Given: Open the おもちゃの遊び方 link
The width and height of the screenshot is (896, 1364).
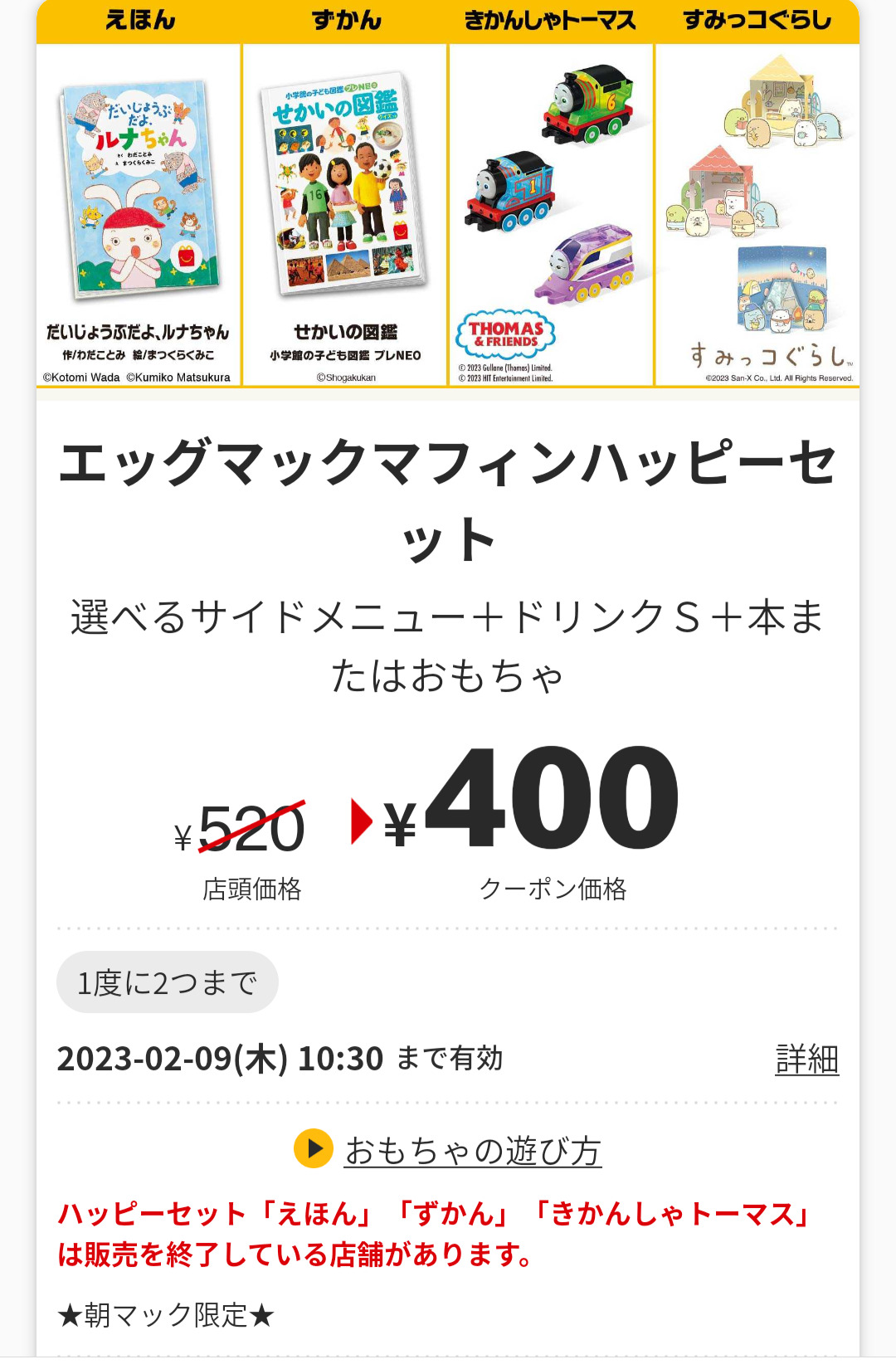Looking at the screenshot, I should point(472,1151).
